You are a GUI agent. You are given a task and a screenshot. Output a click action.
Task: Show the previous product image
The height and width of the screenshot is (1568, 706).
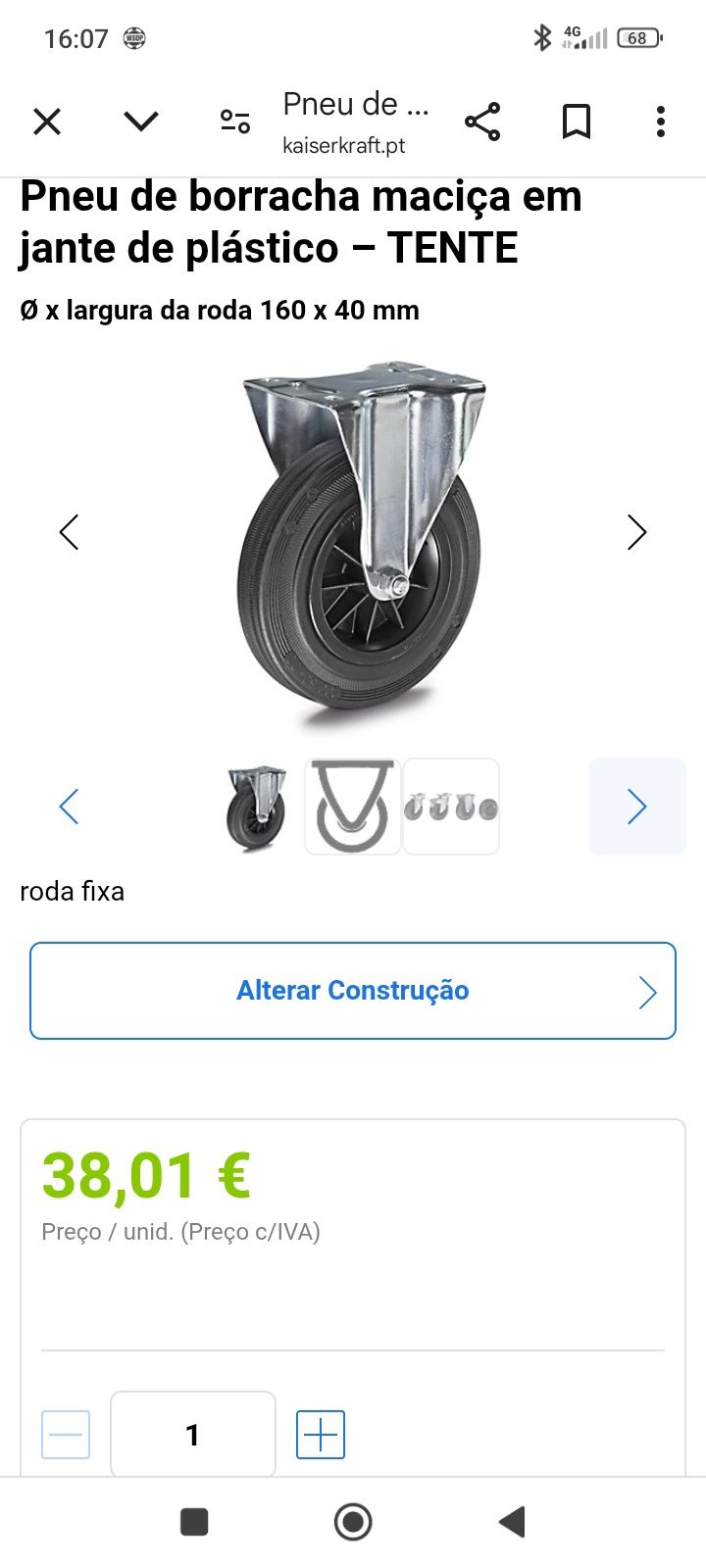tap(69, 532)
